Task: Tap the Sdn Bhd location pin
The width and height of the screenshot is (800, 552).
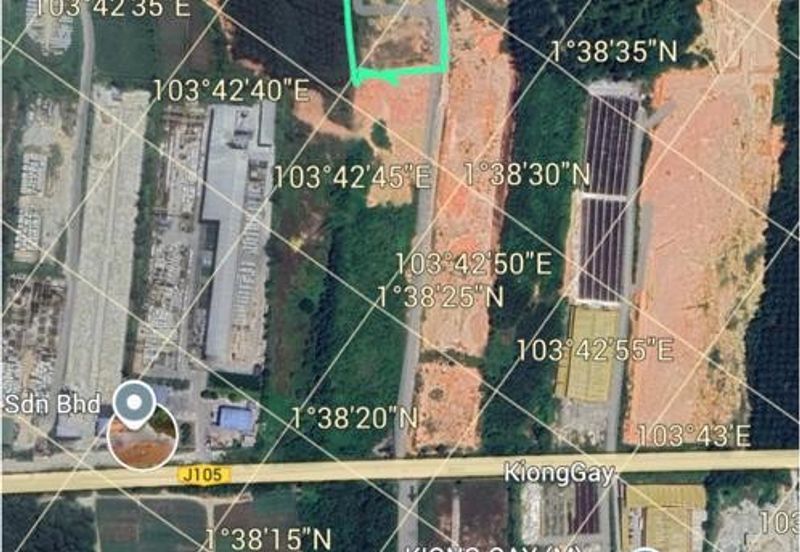Action: [x=134, y=401]
